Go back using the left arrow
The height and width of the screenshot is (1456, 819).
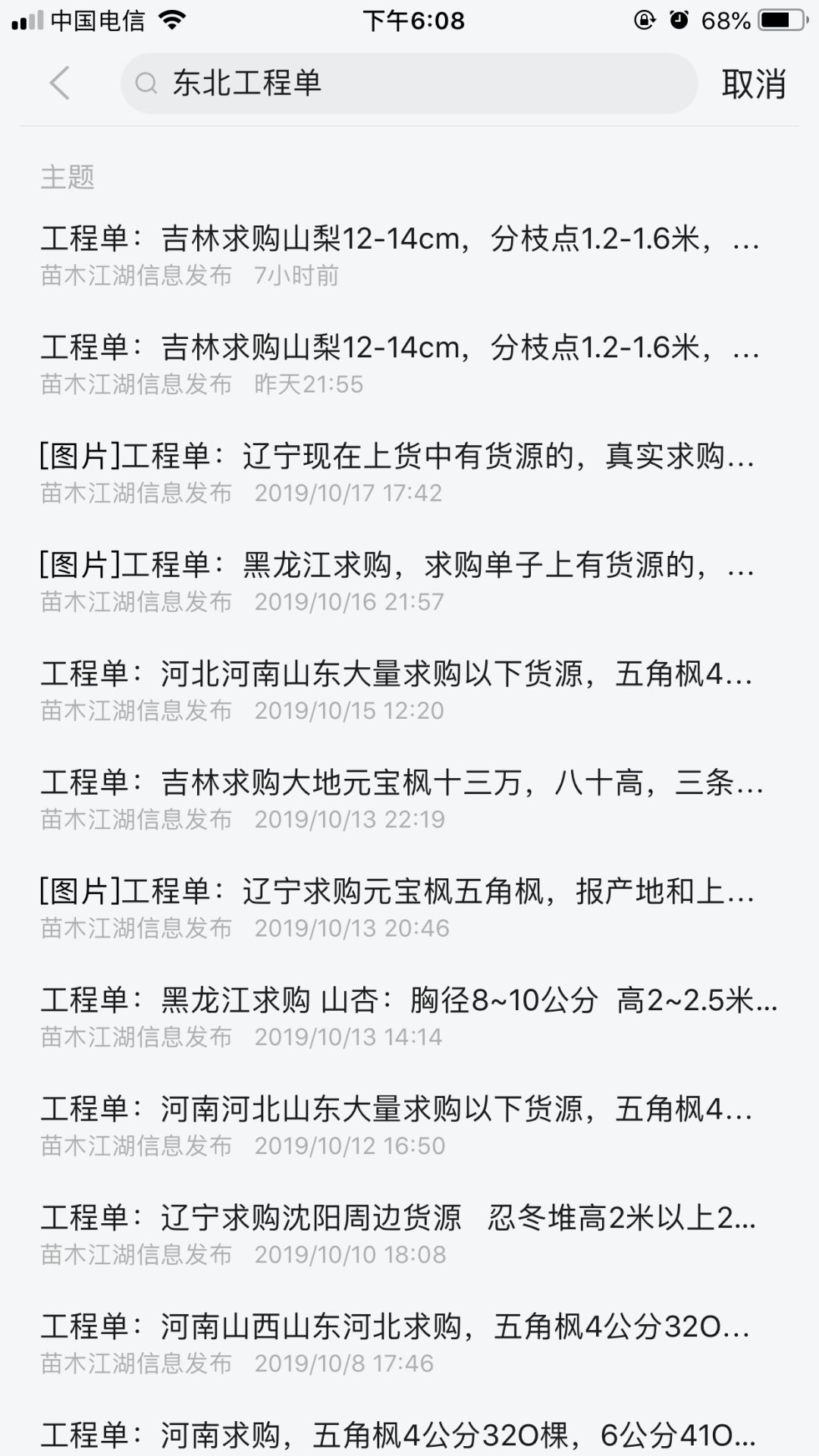60,83
